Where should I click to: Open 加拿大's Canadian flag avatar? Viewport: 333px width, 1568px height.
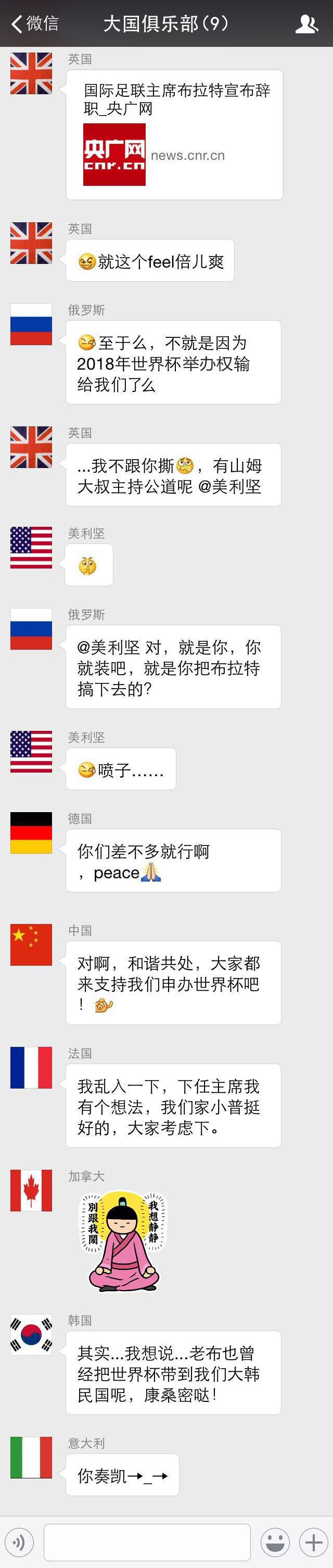point(31,1190)
